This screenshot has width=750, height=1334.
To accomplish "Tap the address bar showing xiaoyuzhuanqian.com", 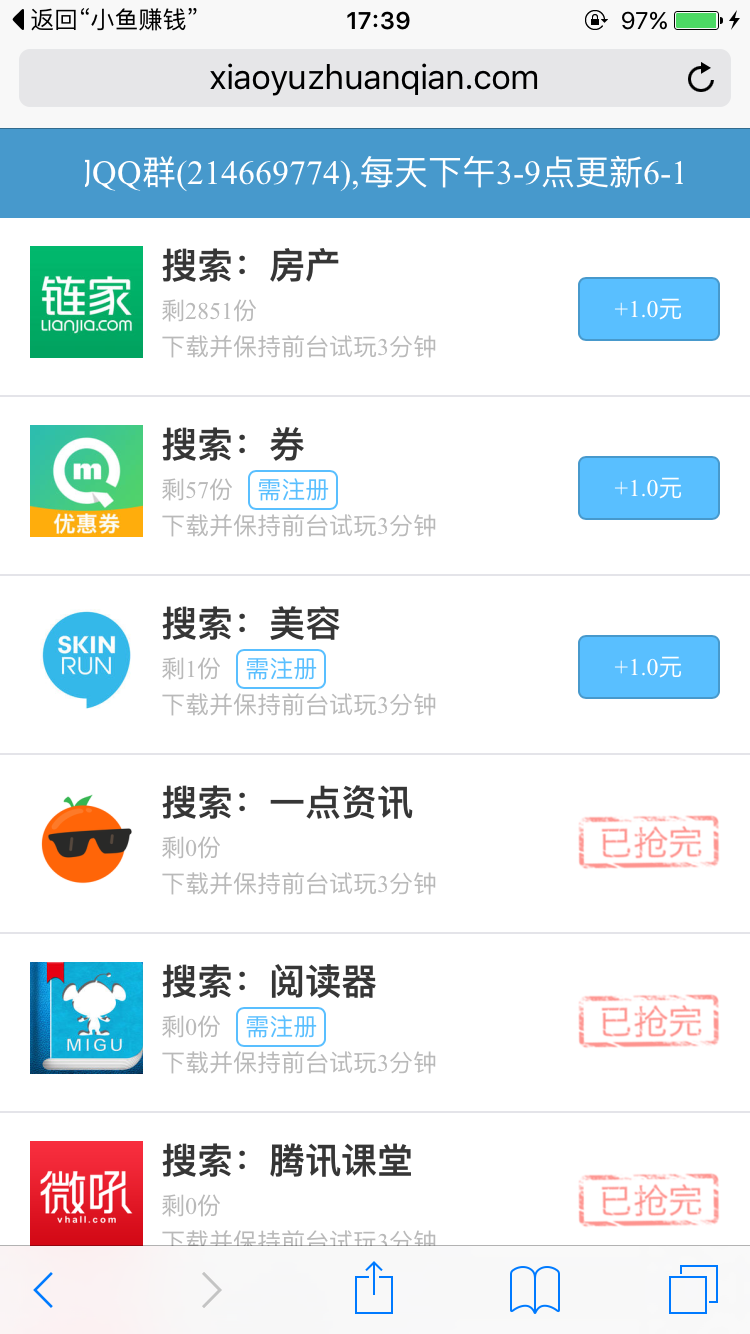I will [375, 78].
